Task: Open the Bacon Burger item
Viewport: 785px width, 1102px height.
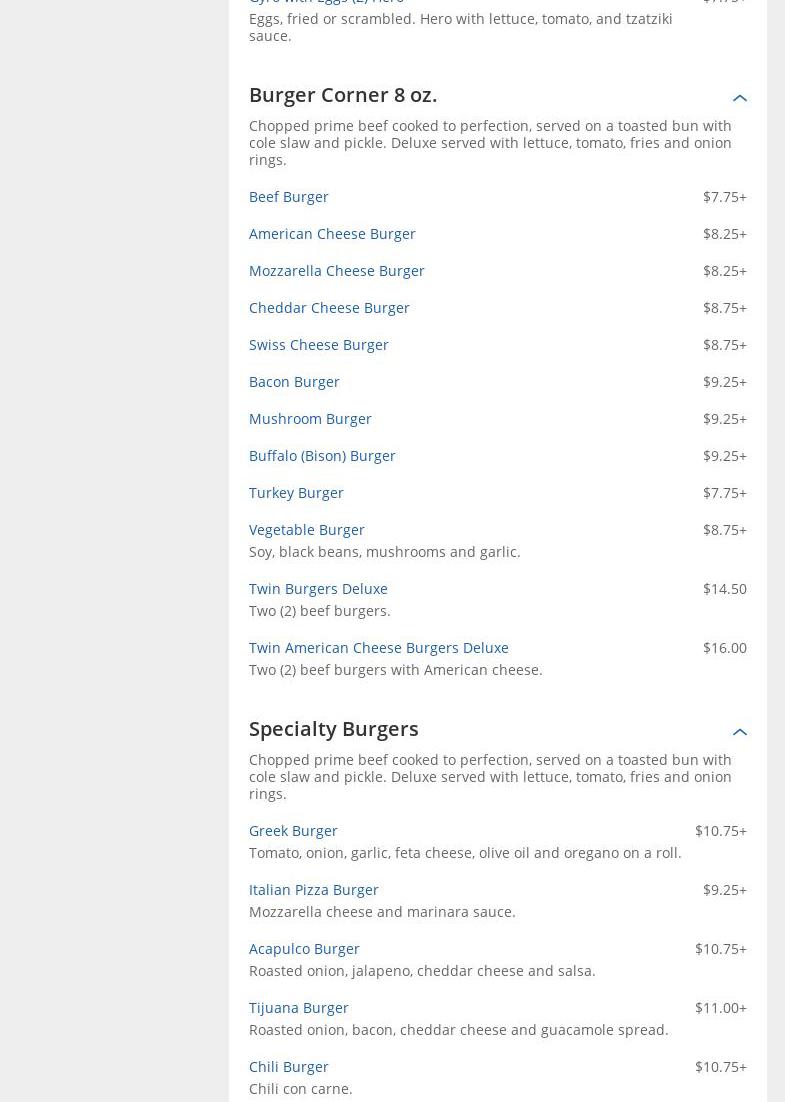Action: 294,382
